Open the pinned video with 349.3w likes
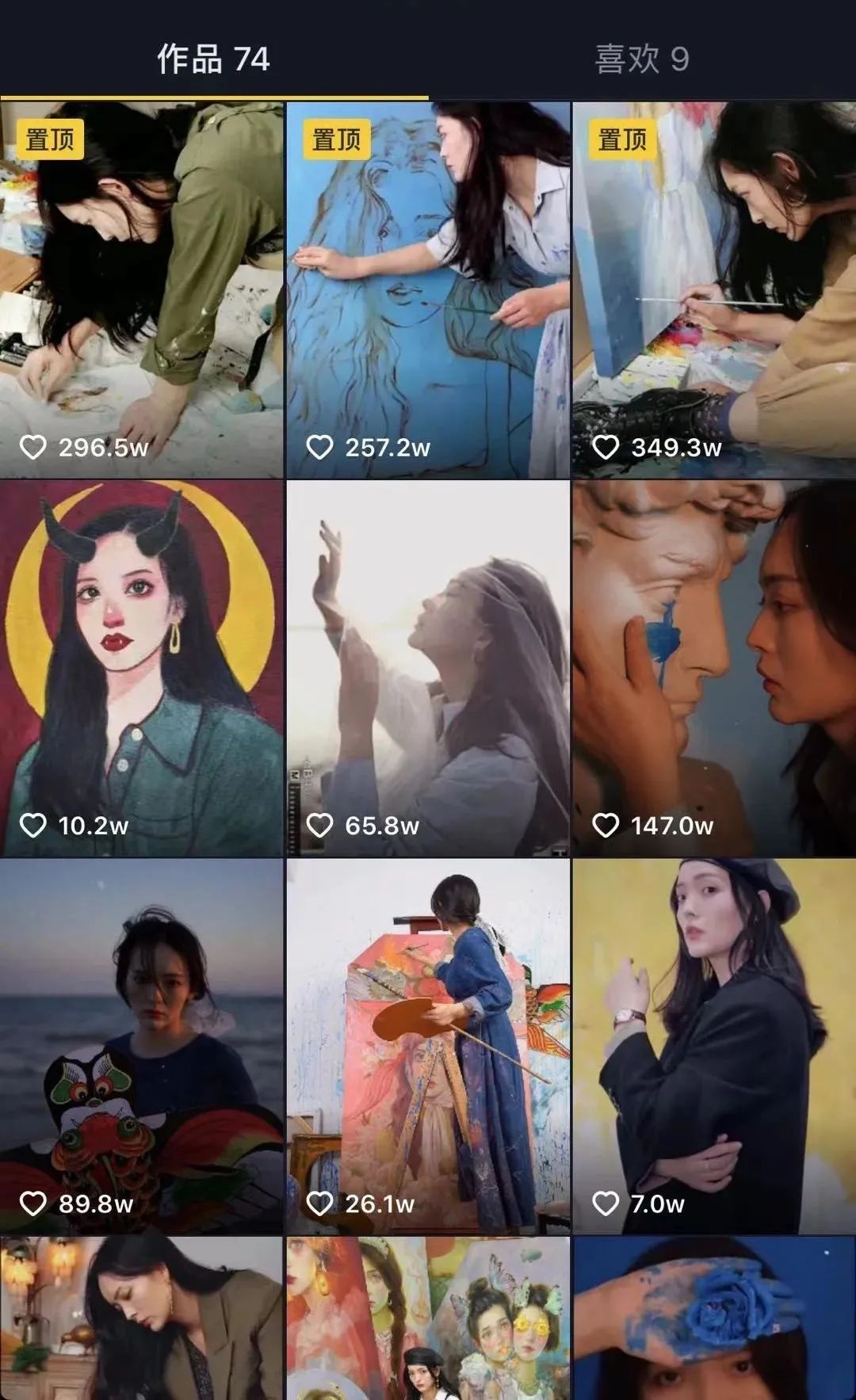Viewport: 856px width, 1400px height. pyautogui.click(x=713, y=289)
